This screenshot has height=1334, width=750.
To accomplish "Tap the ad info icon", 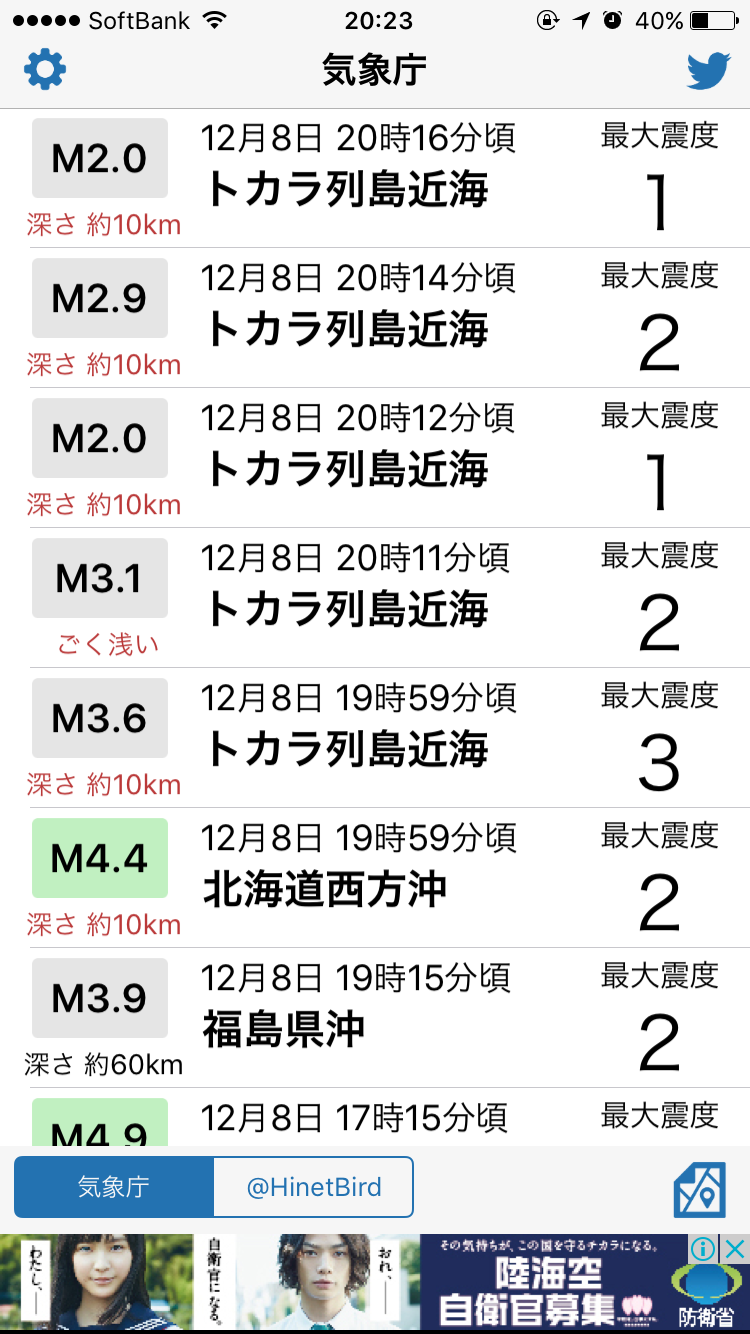I will 705,1248.
